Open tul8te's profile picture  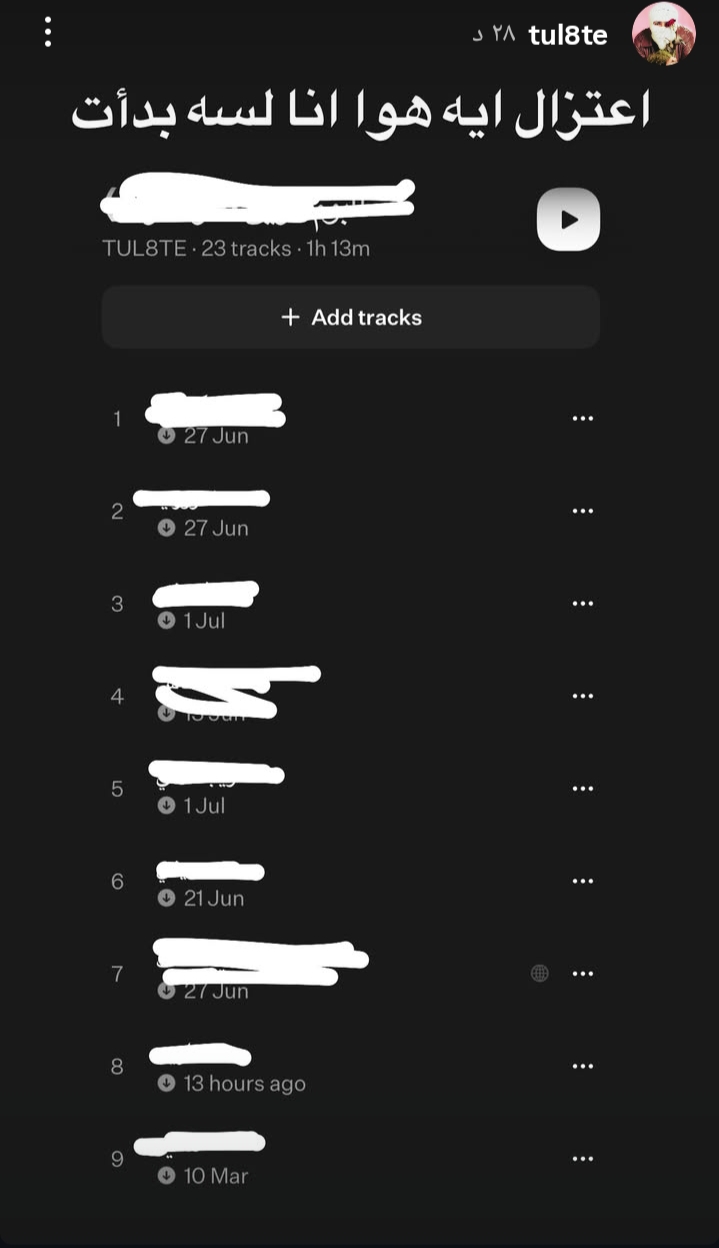tap(664, 34)
